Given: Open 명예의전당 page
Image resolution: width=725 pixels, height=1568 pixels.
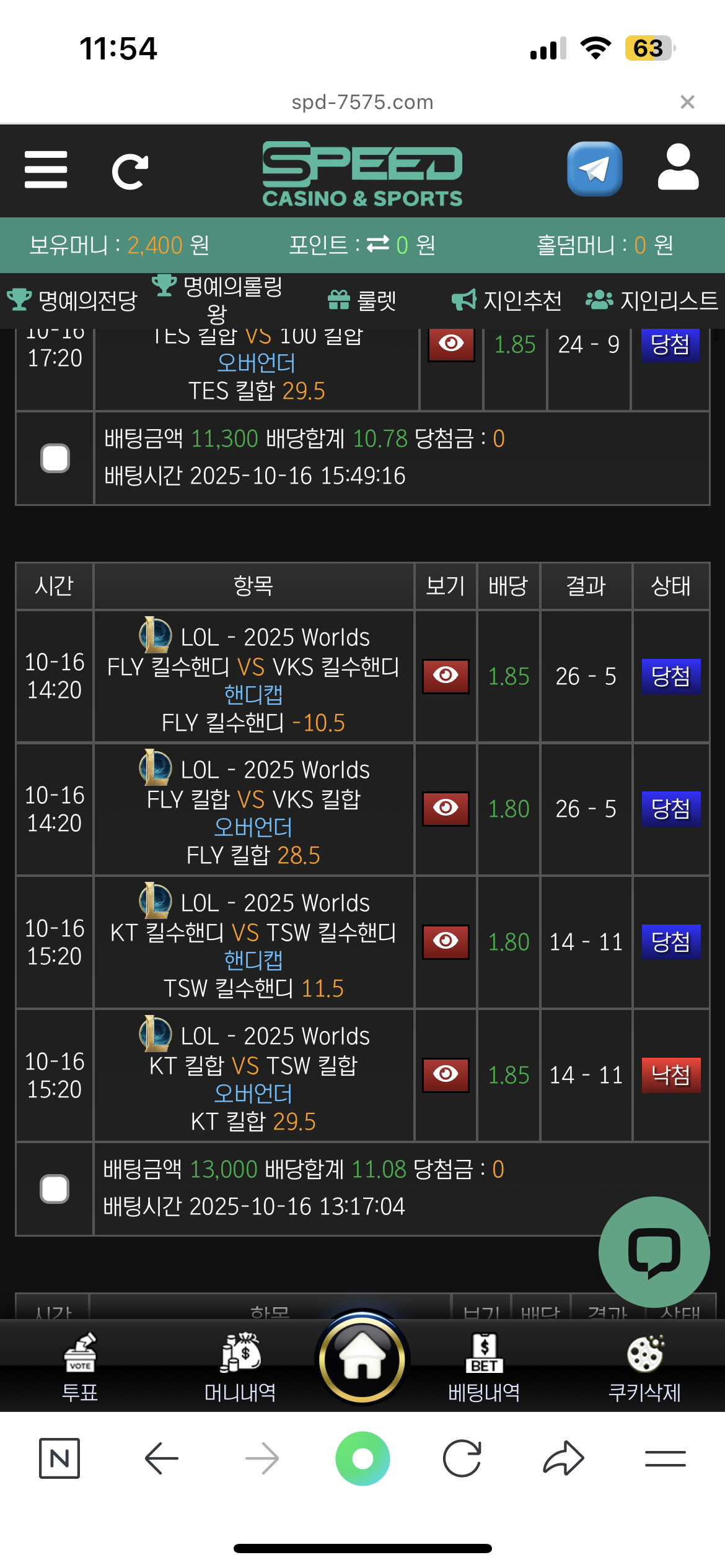Looking at the screenshot, I should point(73,301).
